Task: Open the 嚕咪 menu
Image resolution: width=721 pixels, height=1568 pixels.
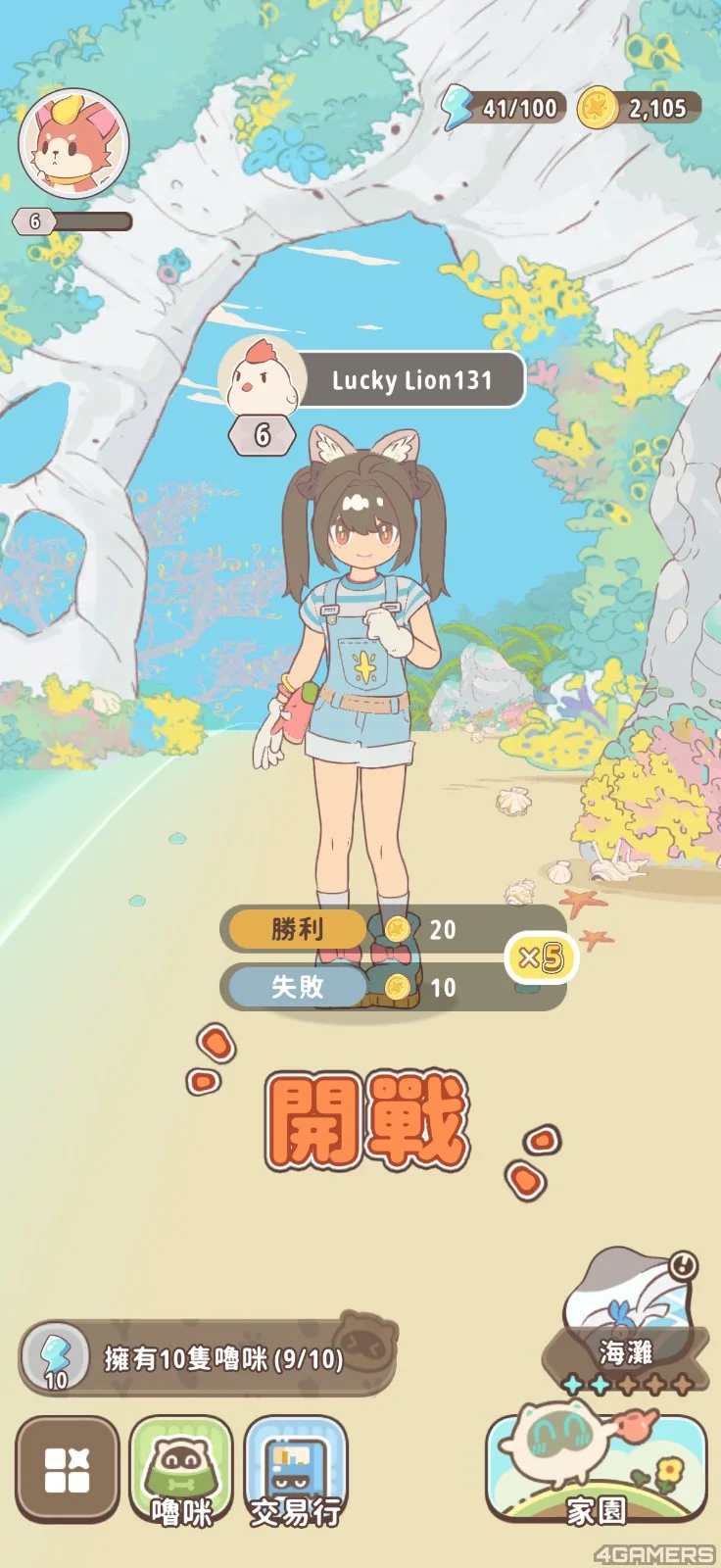Action: tap(181, 1471)
